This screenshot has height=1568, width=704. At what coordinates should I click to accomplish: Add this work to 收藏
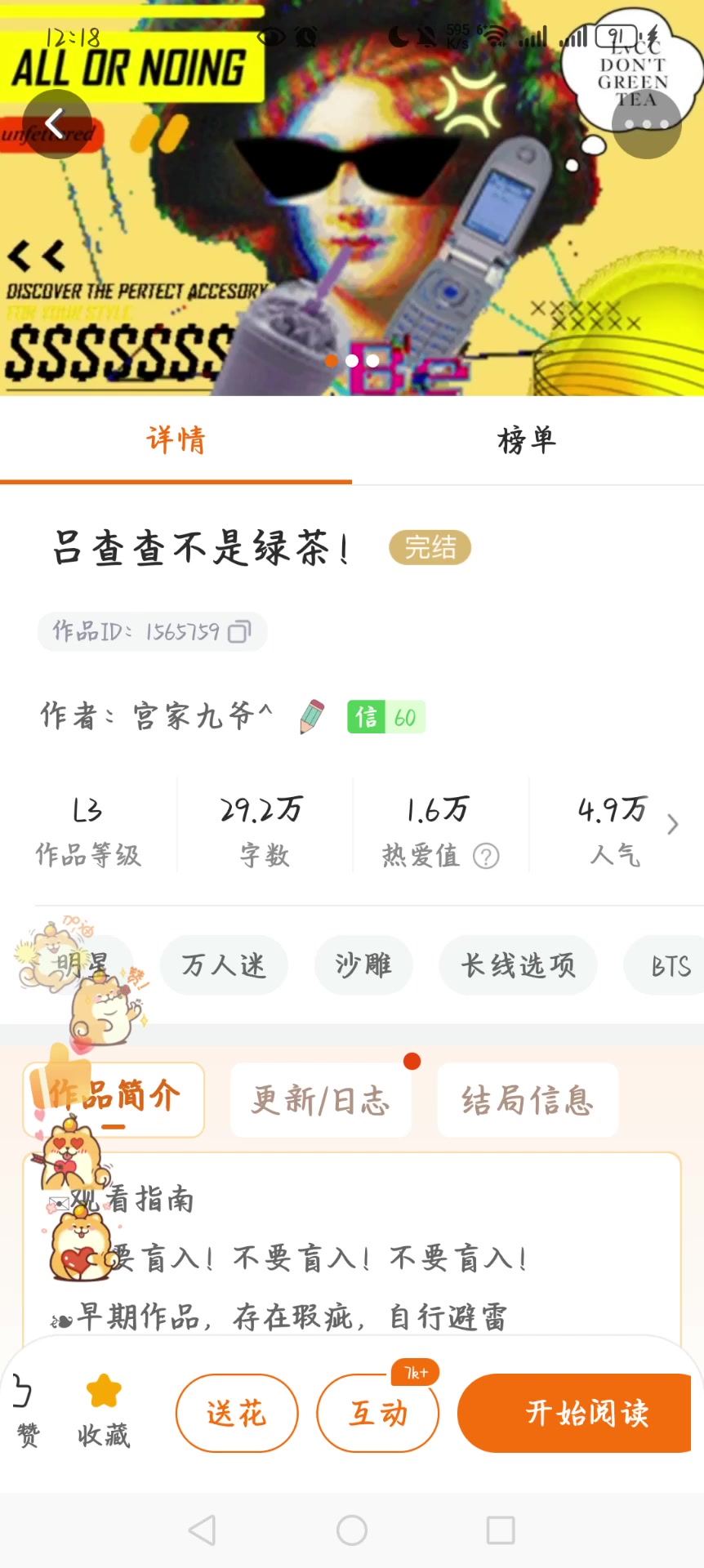[104, 1410]
